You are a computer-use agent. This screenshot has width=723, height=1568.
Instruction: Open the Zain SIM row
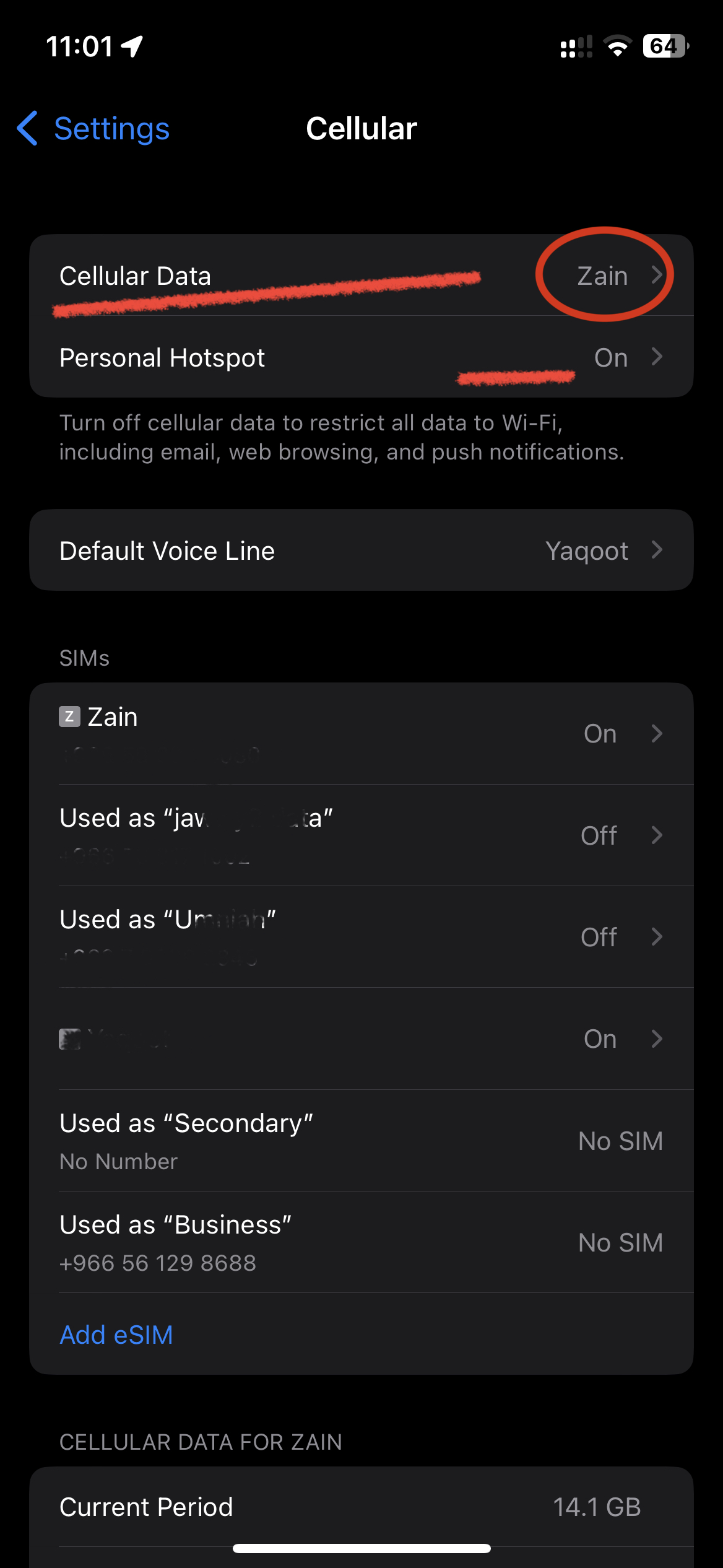[361, 734]
